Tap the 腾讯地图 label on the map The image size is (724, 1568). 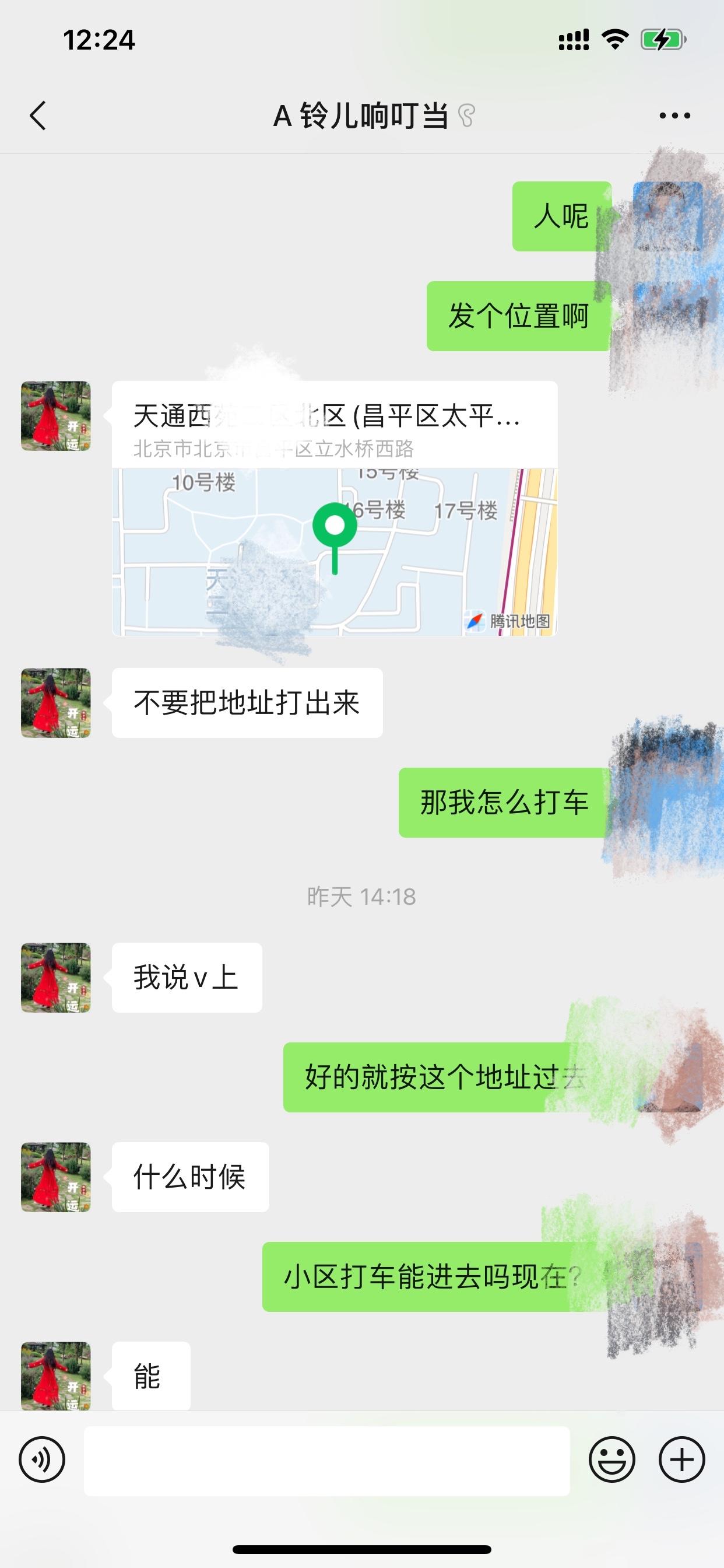(x=520, y=621)
